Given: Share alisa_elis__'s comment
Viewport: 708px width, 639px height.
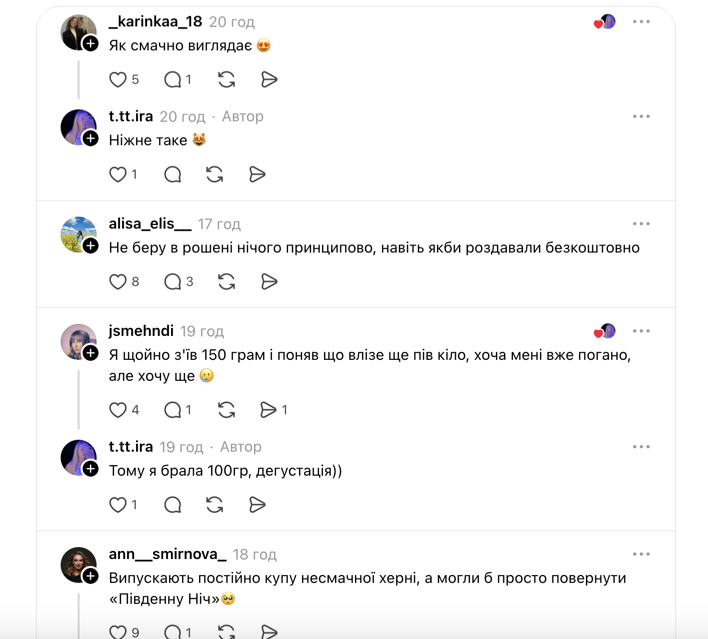Looking at the screenshot, I should (268, 282).
